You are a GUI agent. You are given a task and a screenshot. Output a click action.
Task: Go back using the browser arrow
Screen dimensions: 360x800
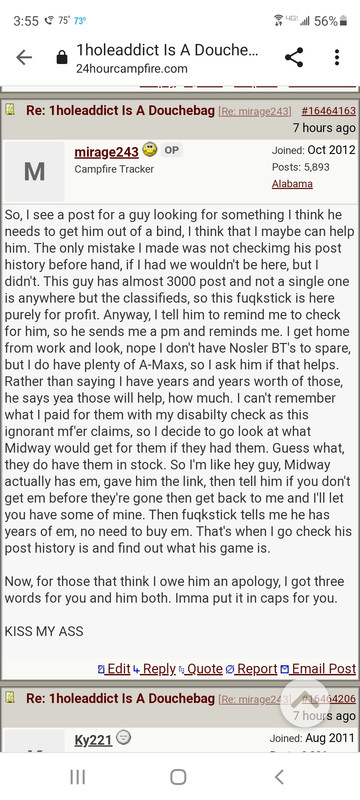pos(24,58)
